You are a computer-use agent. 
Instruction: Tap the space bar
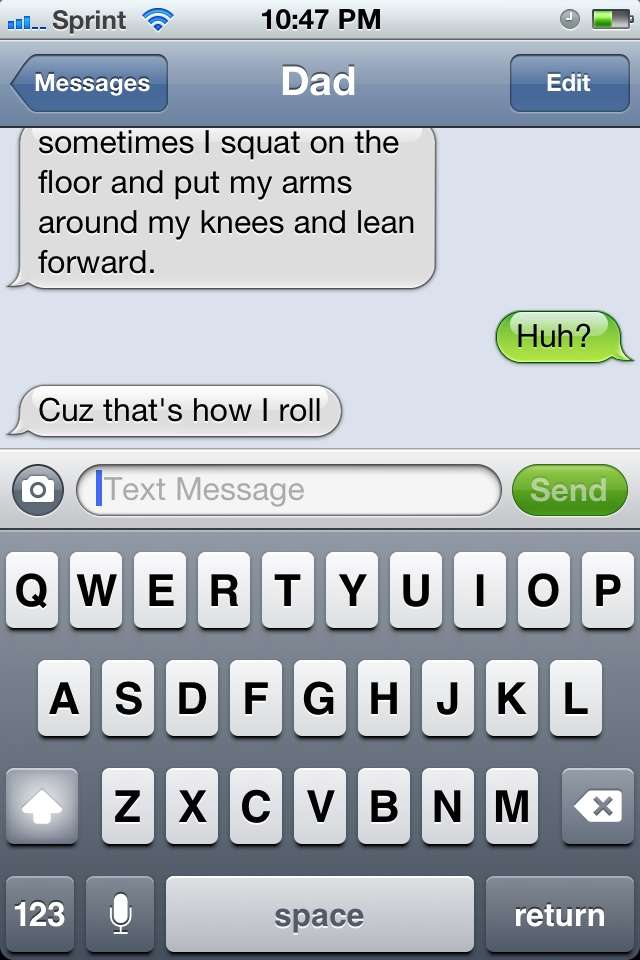click(319, 914)
